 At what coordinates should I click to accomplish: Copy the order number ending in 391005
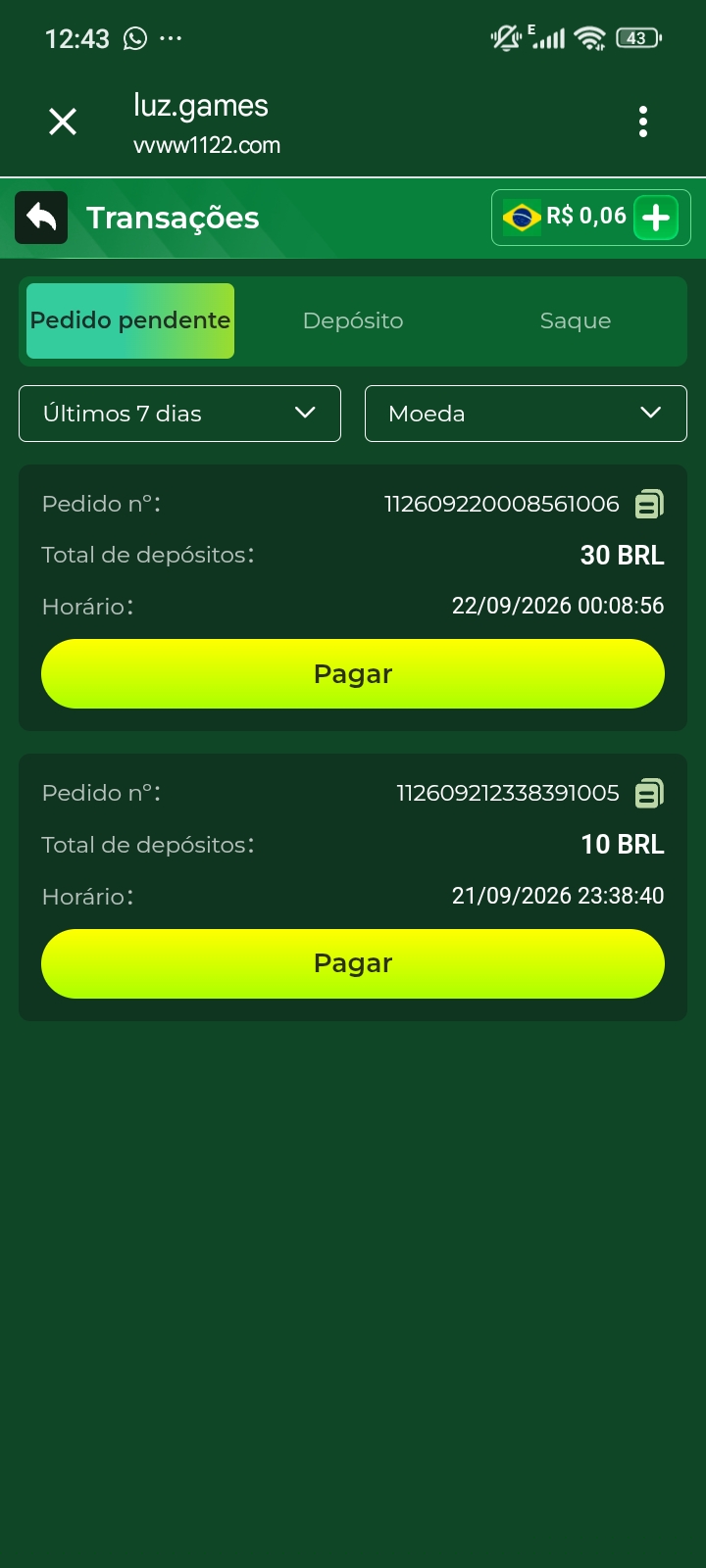[x=649, y=793]
